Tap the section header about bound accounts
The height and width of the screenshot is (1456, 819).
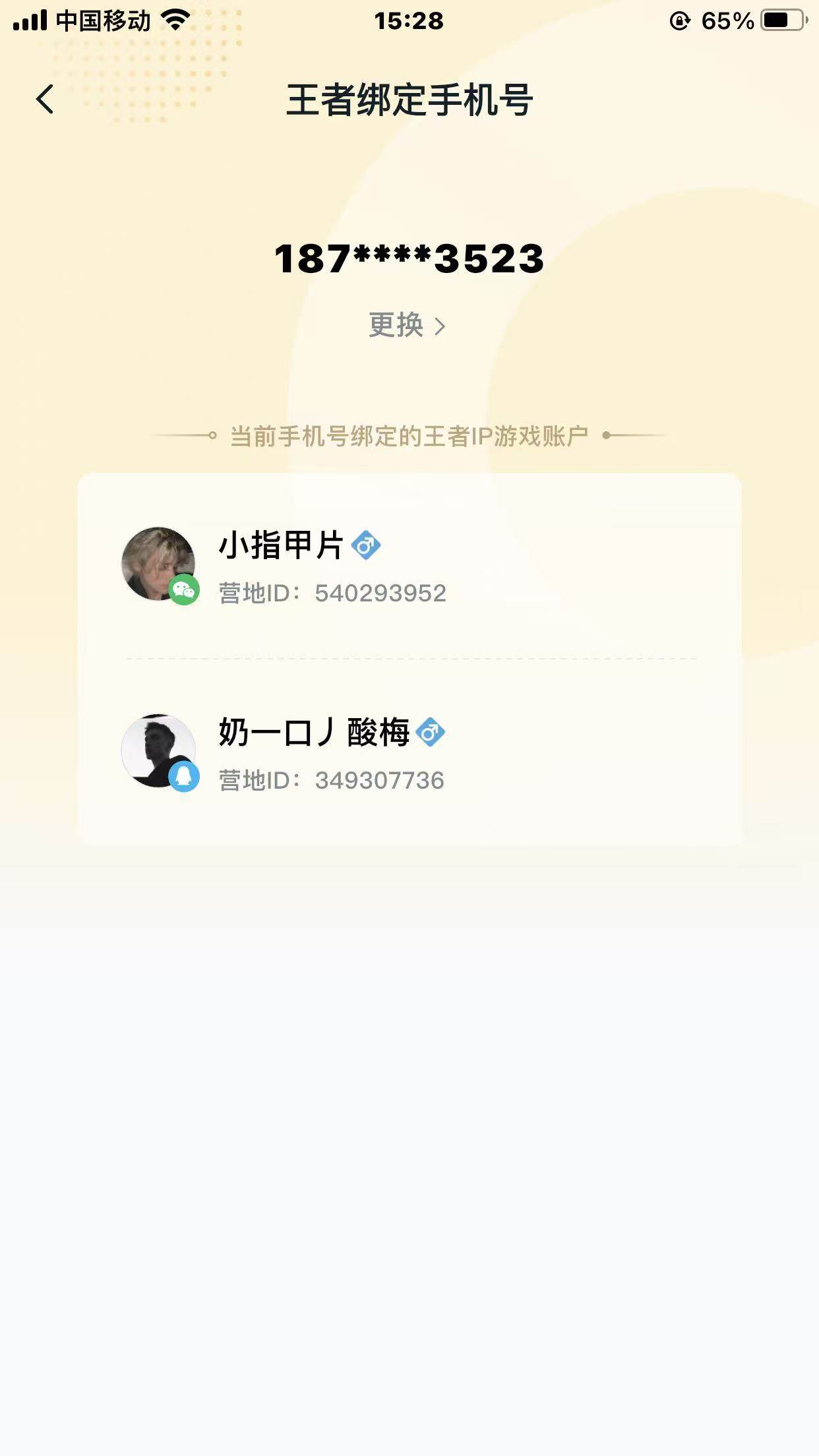[409, 435]
